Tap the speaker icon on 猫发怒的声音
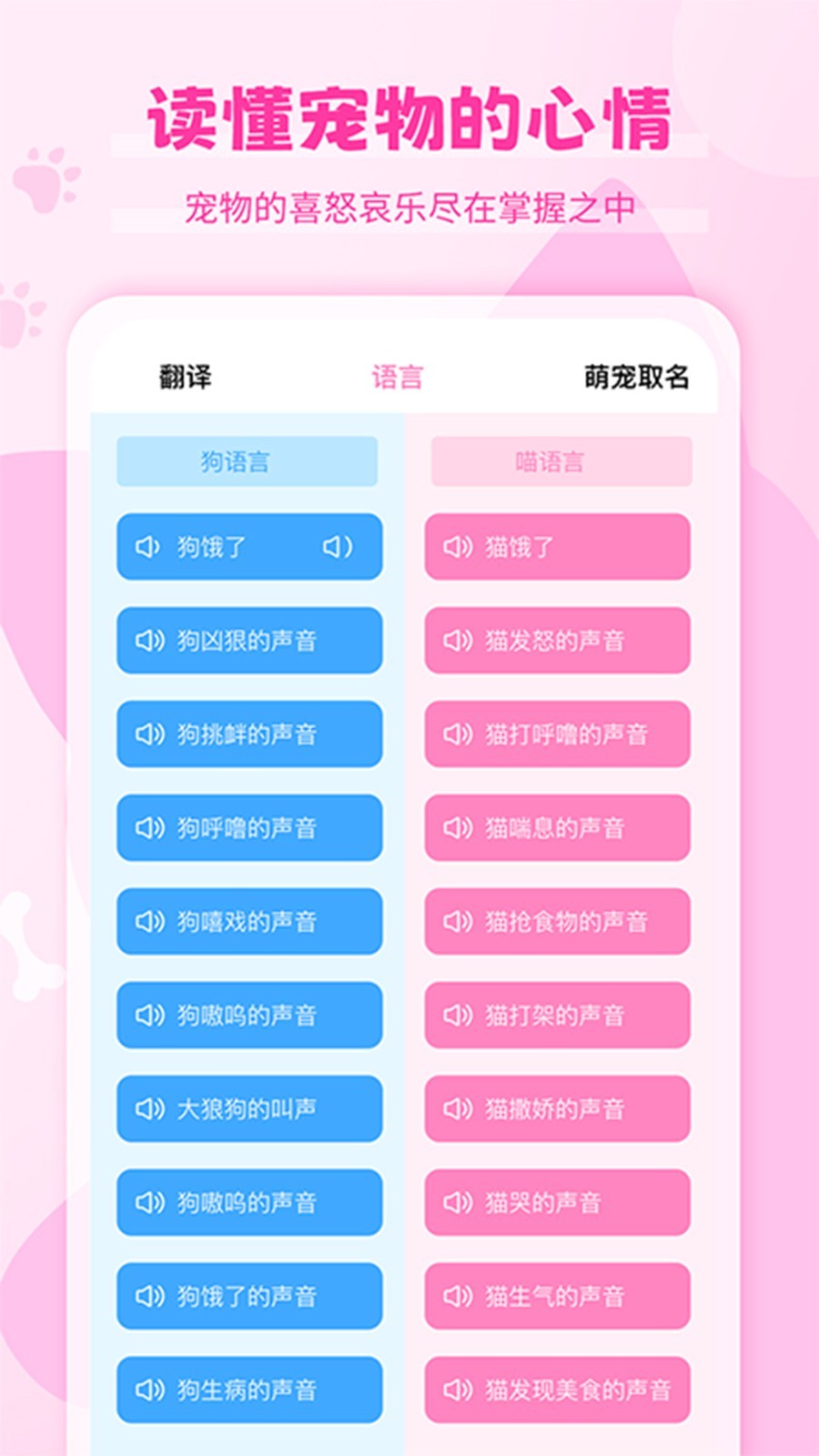The width and height of the screenshot is (819, 1456). click(456, 641)
